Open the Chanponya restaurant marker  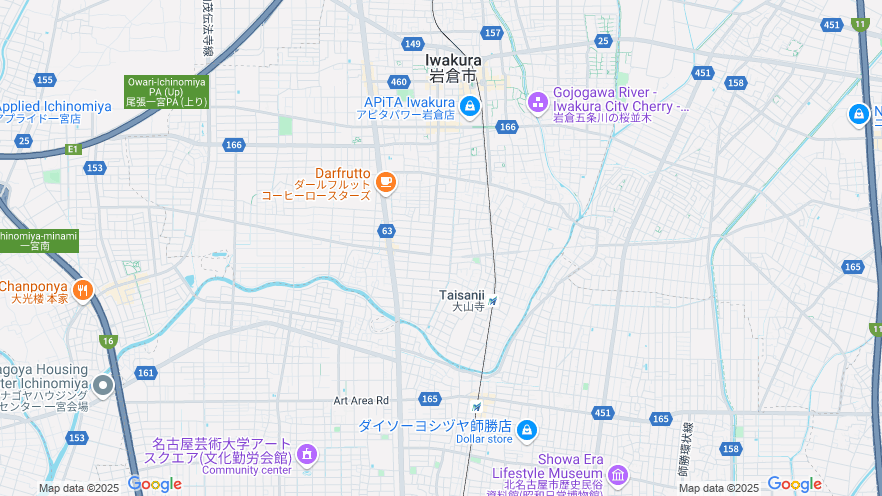(82, 291)
